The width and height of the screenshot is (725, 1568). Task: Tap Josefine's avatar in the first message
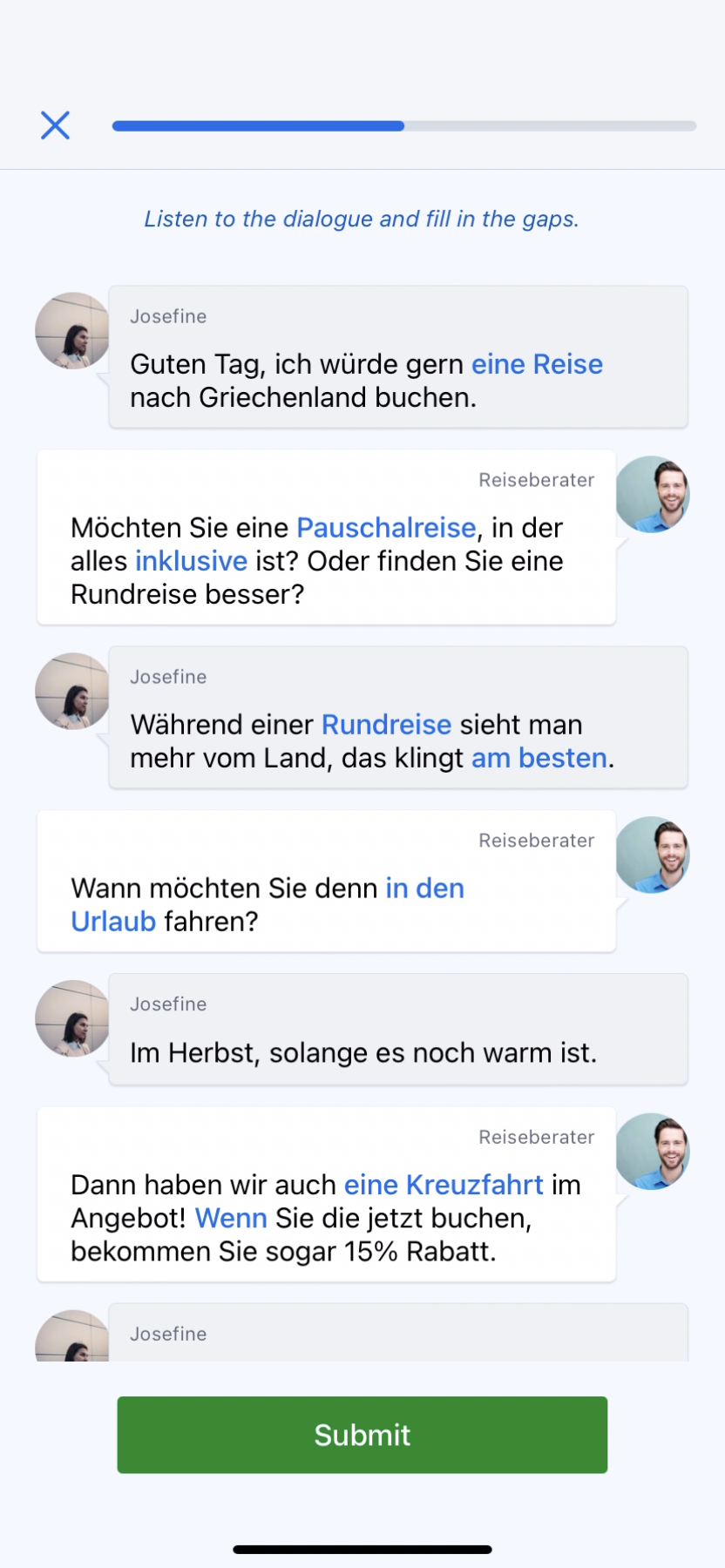click(72, 332)
